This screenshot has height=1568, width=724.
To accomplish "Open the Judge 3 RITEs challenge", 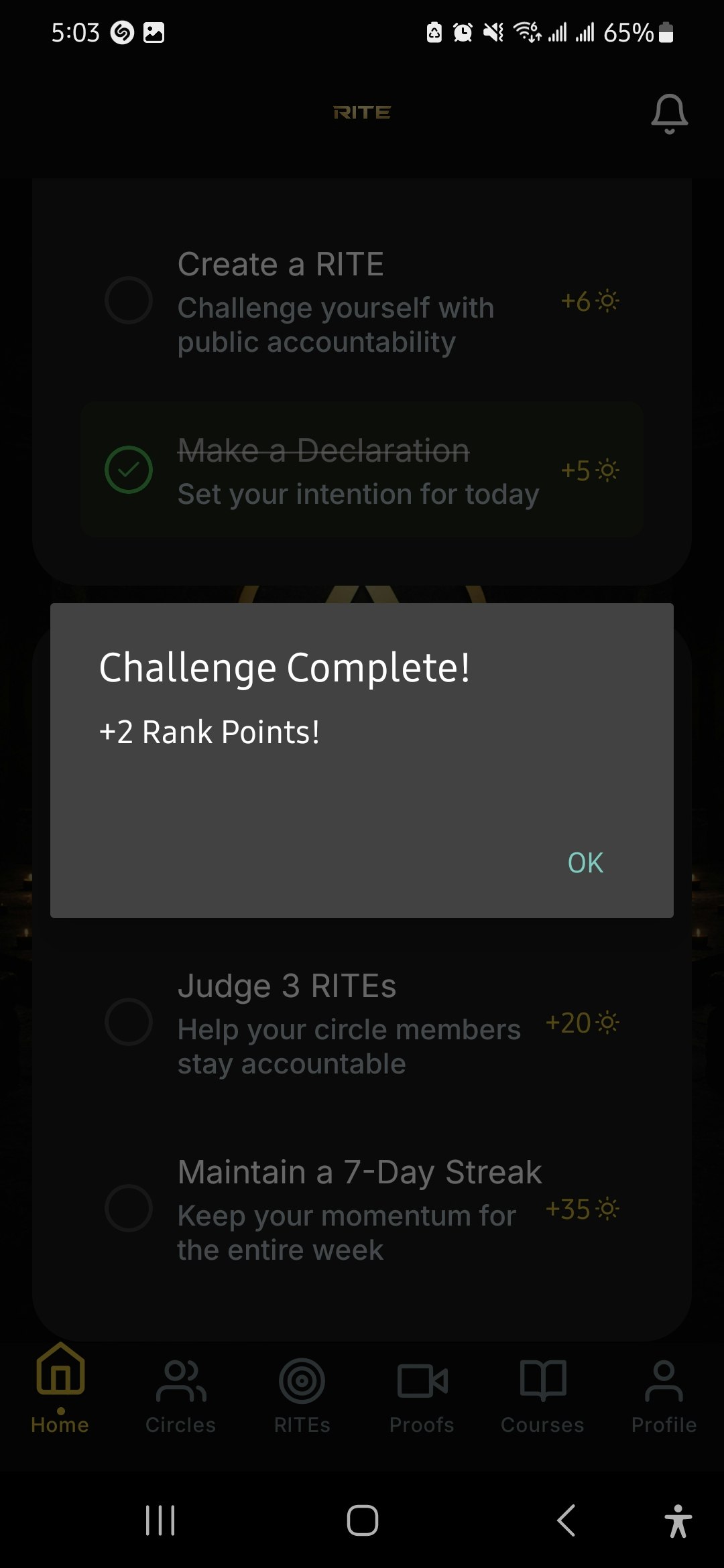I will 362,1023.
